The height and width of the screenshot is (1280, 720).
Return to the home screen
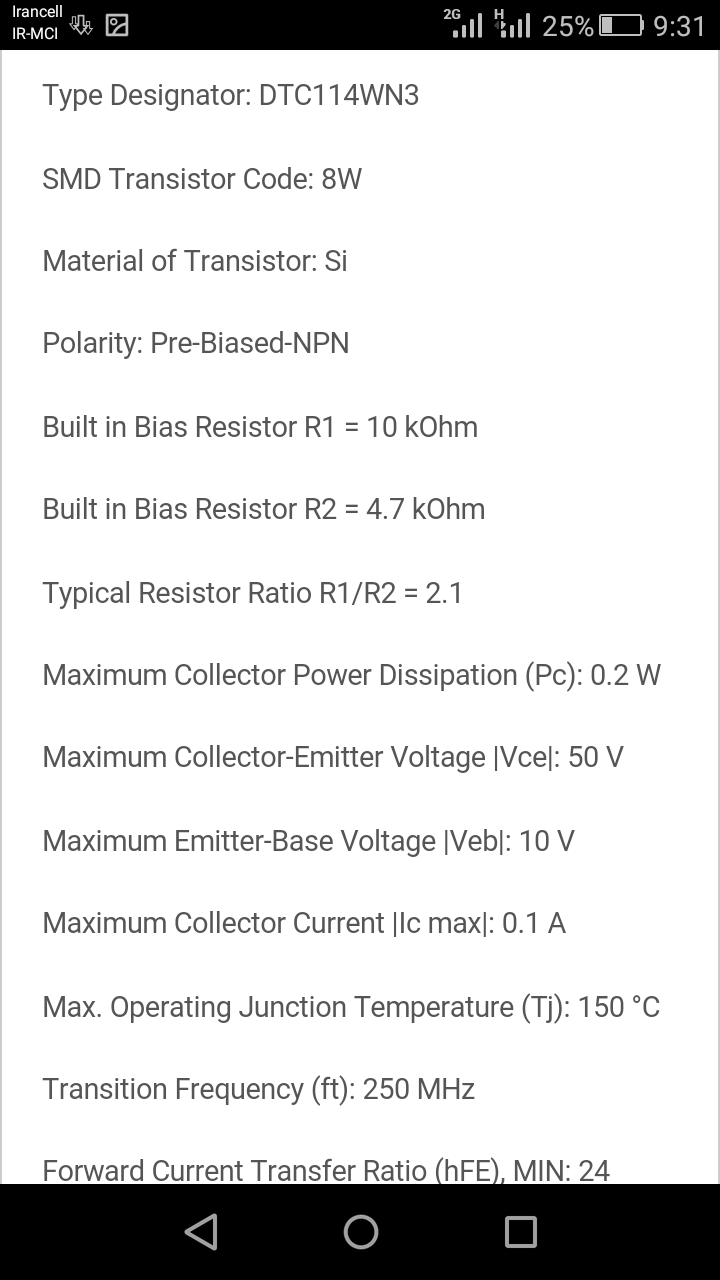tap(360, 1231)
